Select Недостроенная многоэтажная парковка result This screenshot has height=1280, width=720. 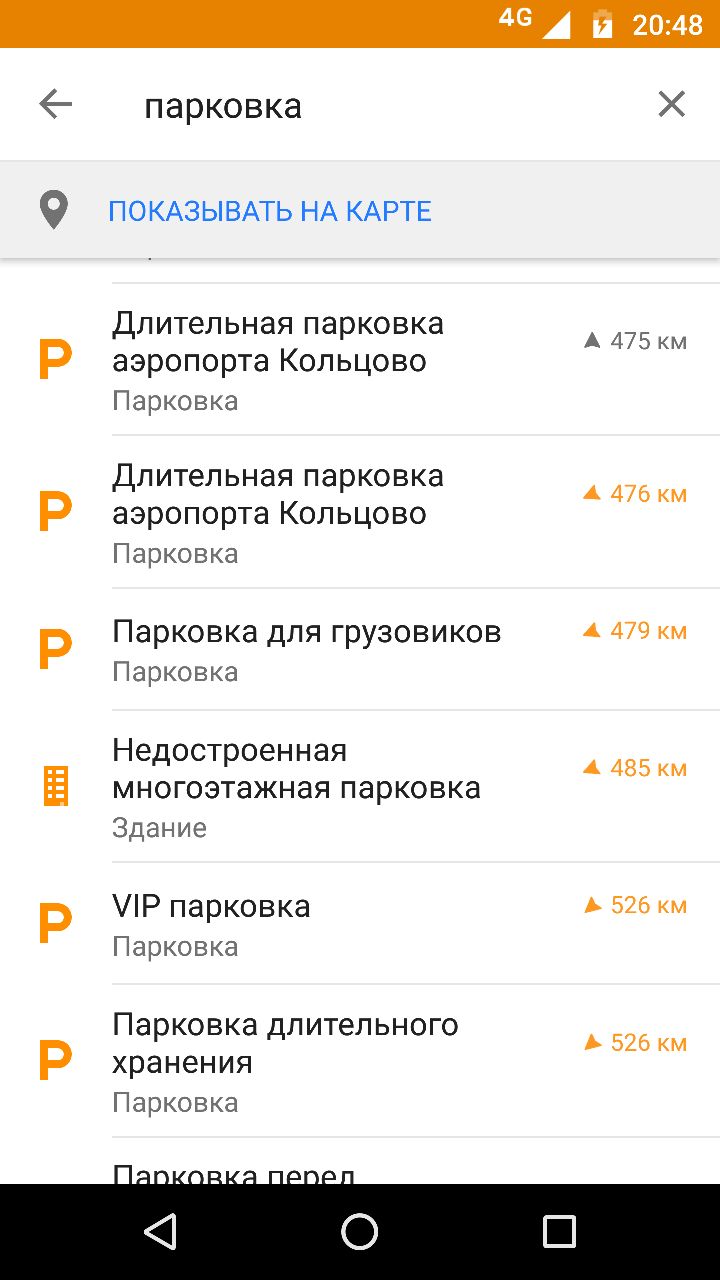point(360,787)
